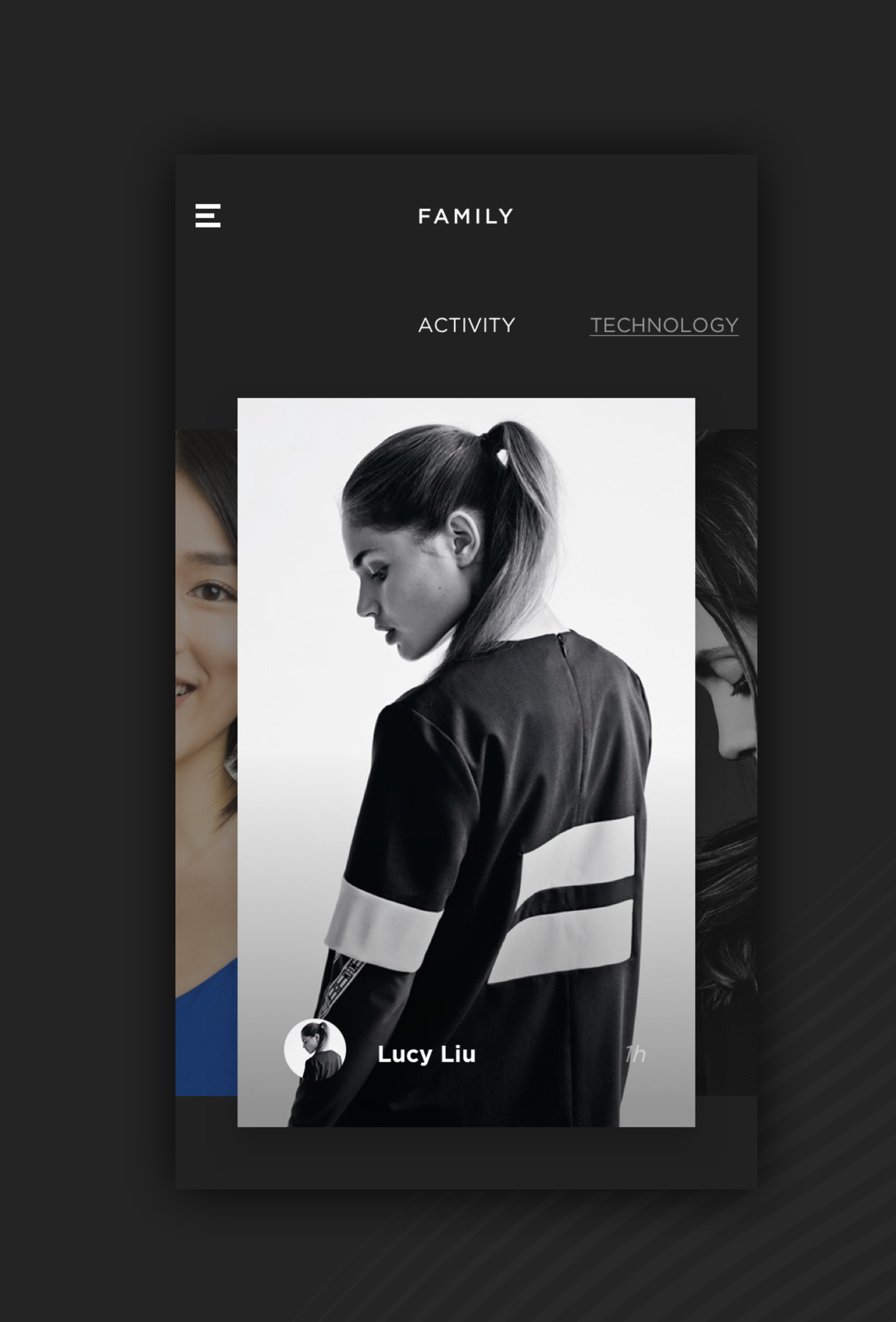Switch to the Activity tab
Image resolution: width=896 pixels, height=1322 pixels.
click(466, 325)
